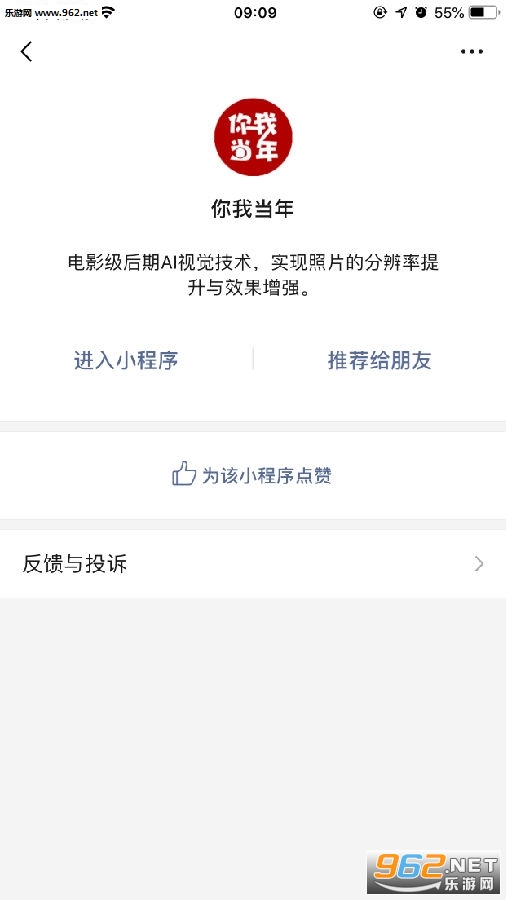Tap 进入小程序 to enter the mini program
This screenshot has height=900, width=506.
(x=126, y=360)
